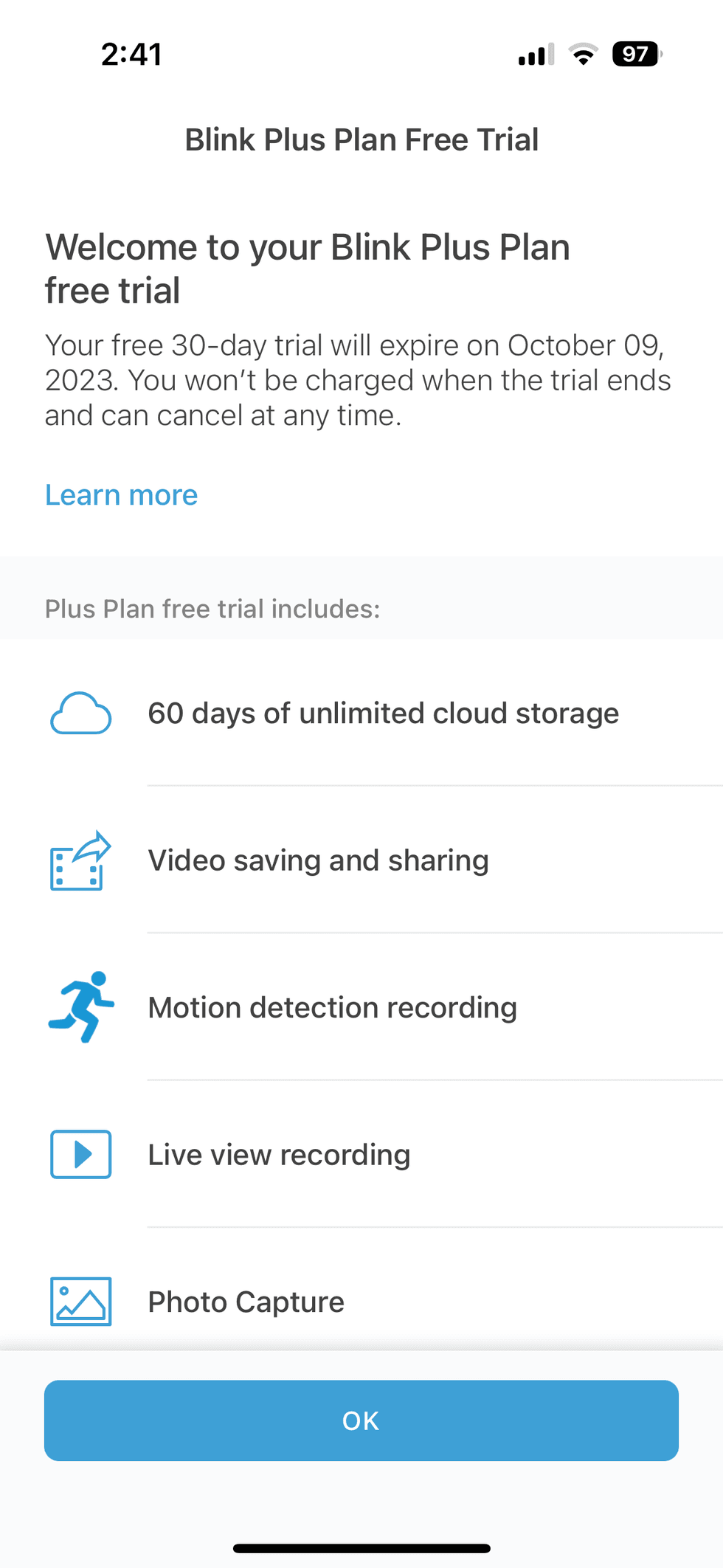Tap the Motion detection recording row
723x1568 pixels.
pos(332,1006)
